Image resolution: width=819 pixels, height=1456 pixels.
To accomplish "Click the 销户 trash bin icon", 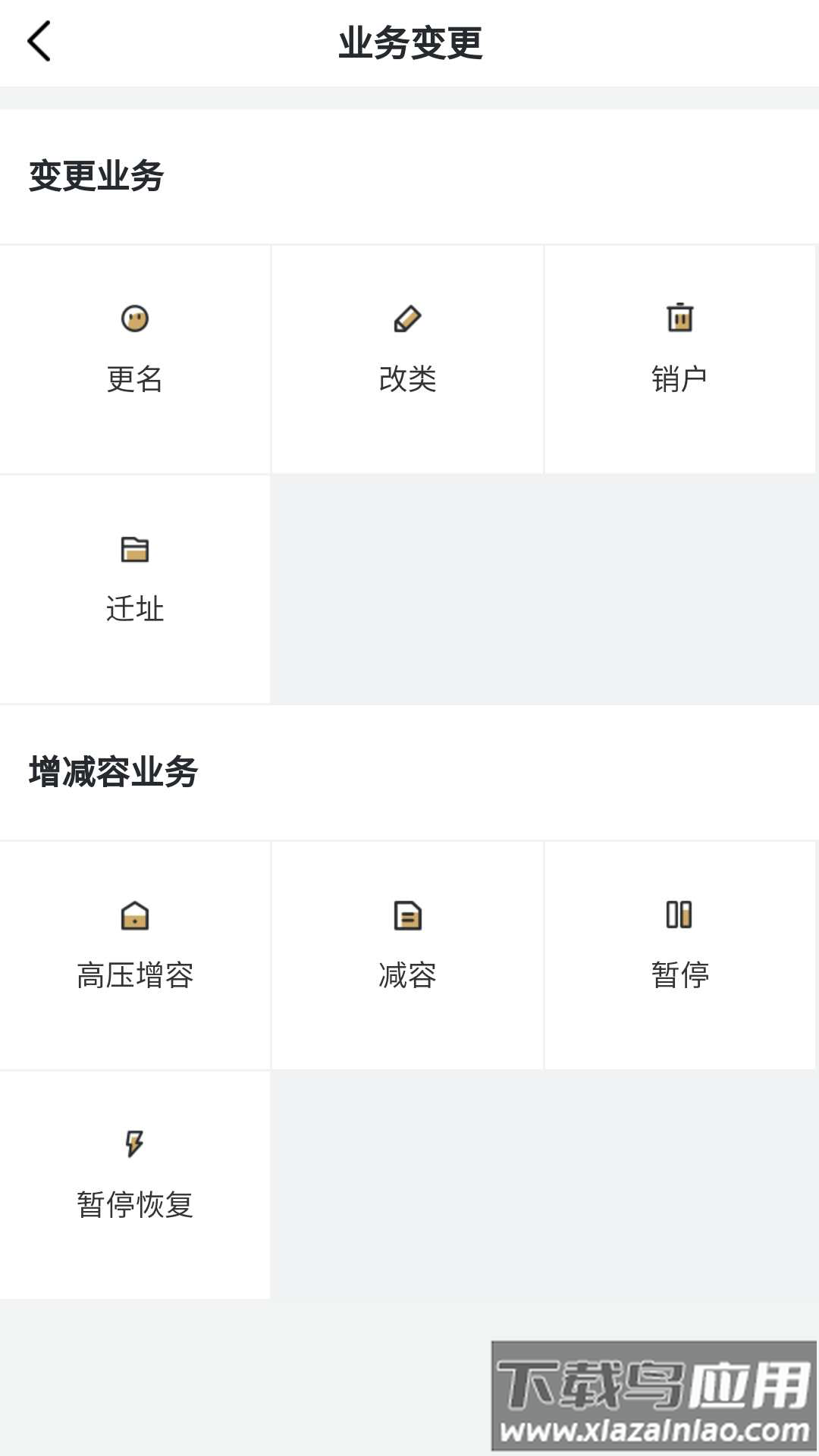I will [681, 319].
